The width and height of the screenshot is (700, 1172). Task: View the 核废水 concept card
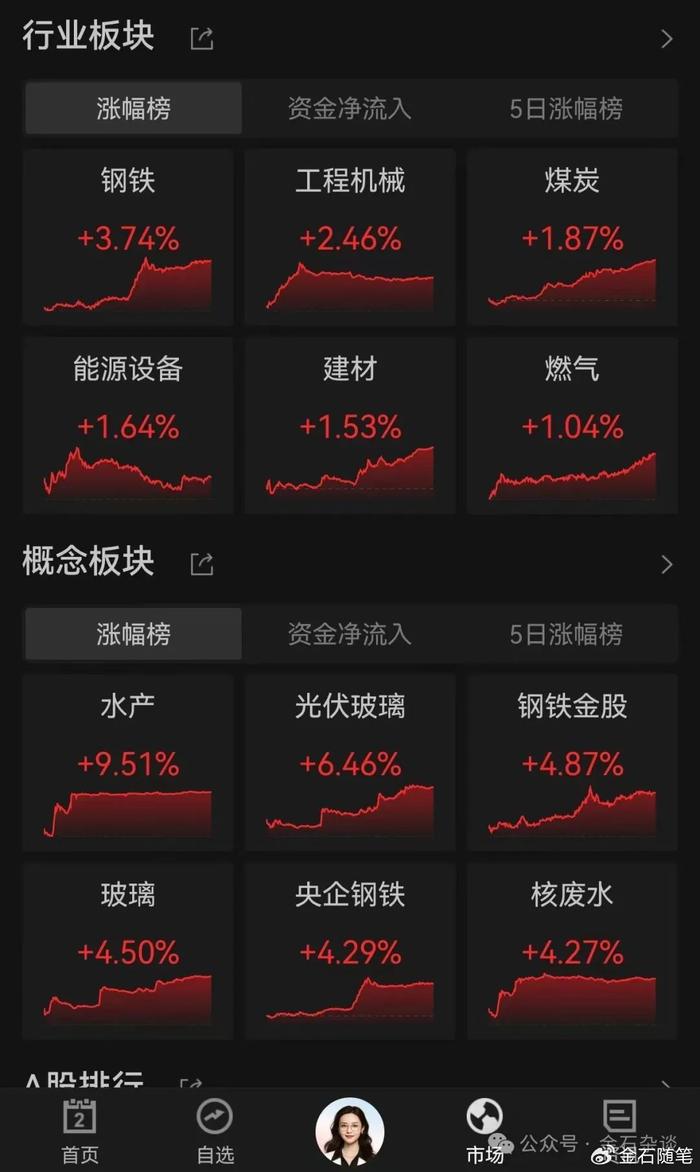tap(572, 951)
